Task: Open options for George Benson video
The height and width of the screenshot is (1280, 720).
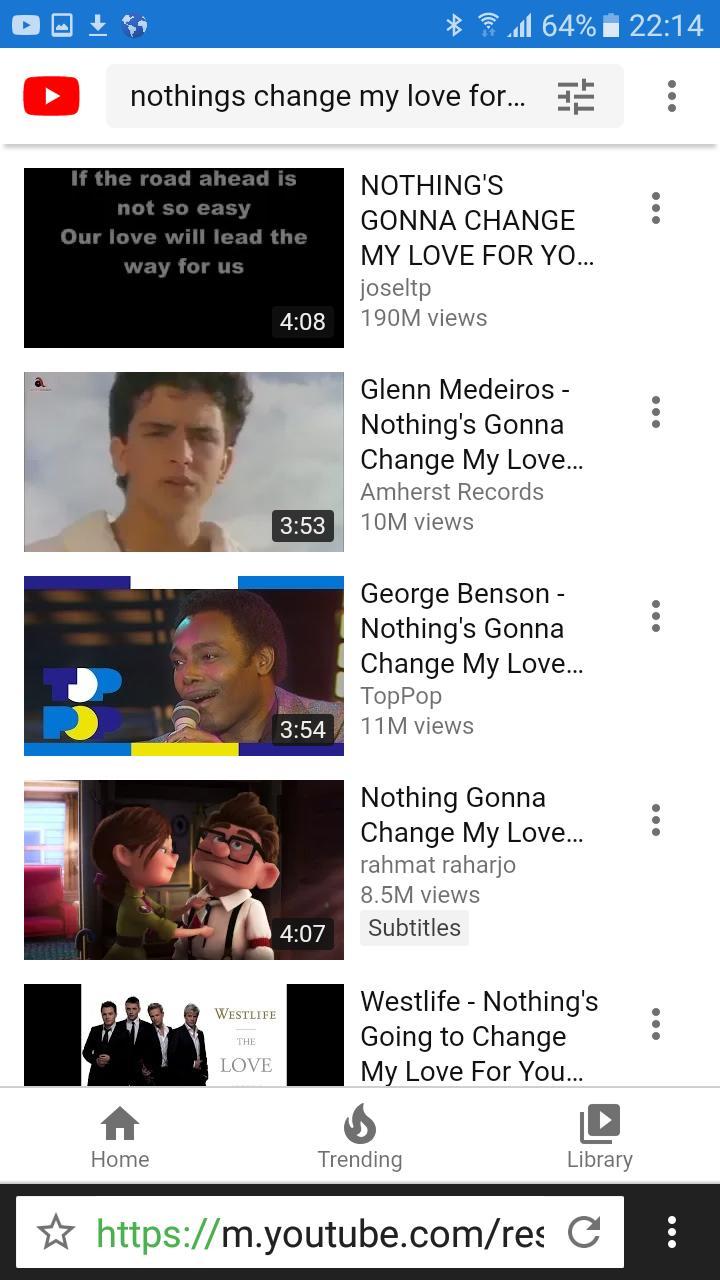Action: pyautogui.click(x=656, y=616)
